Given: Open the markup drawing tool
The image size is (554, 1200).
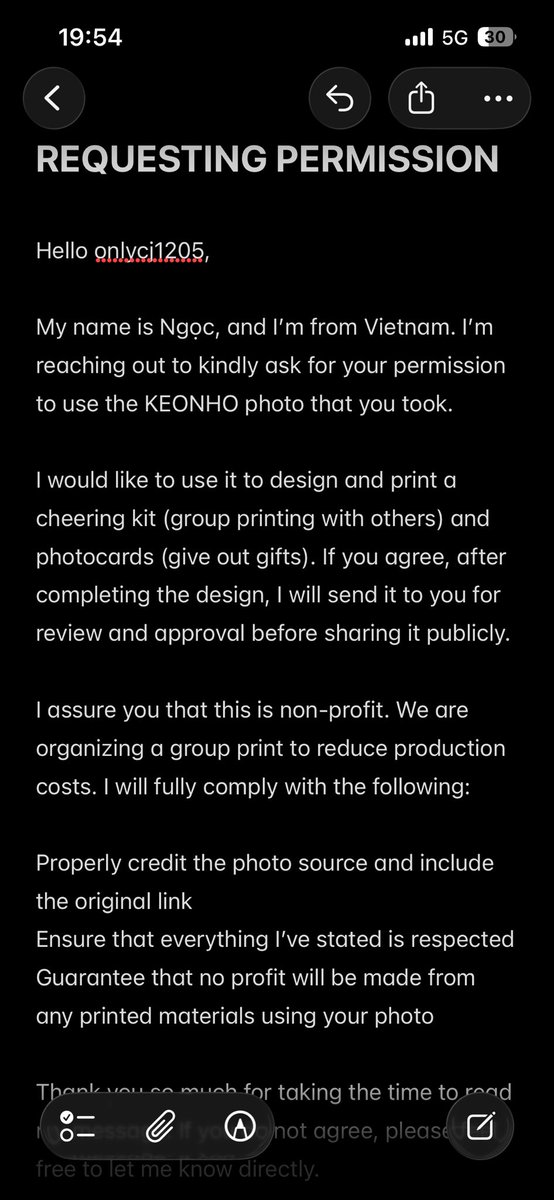Looking at the screenshot, I should [239, 1127].
